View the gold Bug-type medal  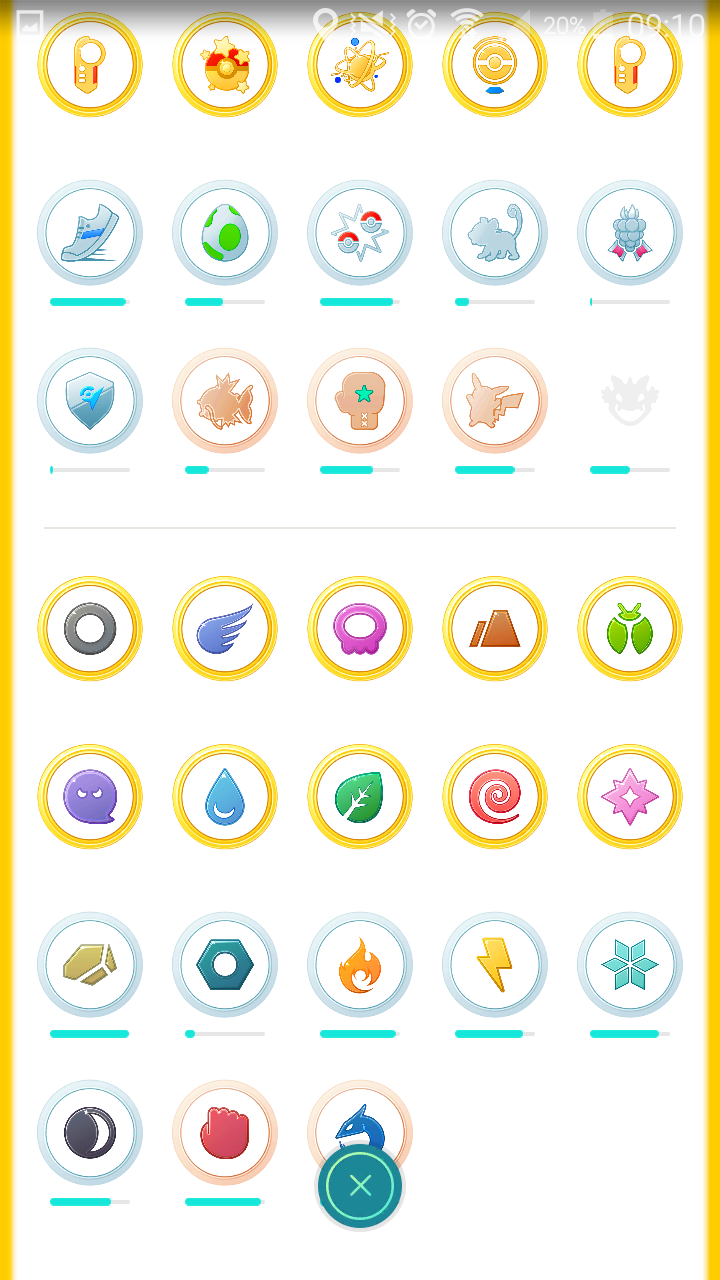(x=630, y=629)
